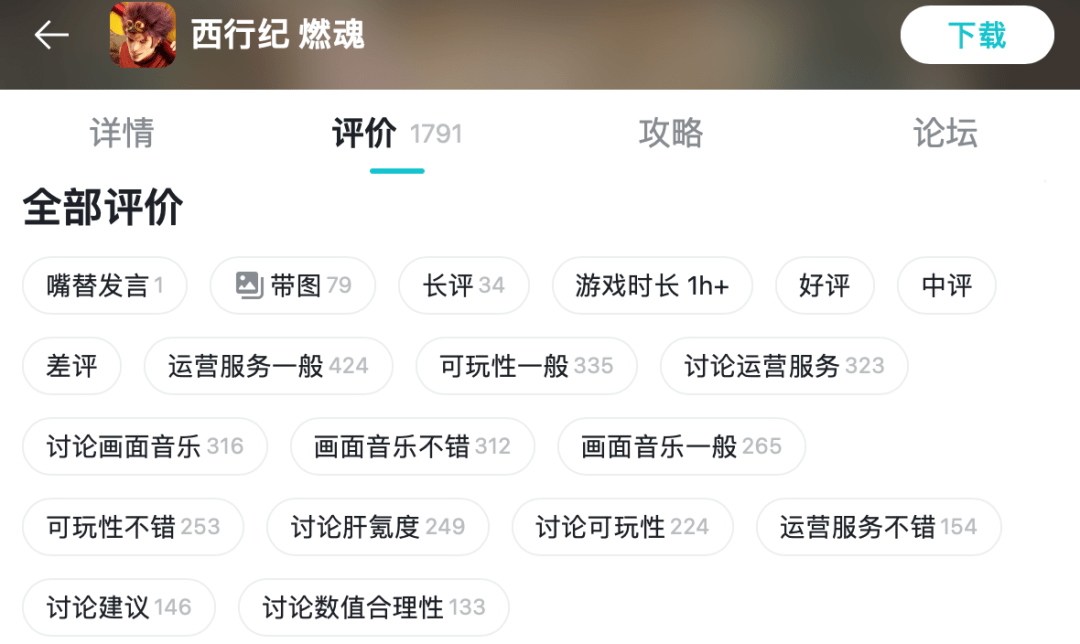This screenshot has height=644, width=1080.
Task: Show 长评 long reviews only
Action: pyautogui.click(x=464, y=286)
